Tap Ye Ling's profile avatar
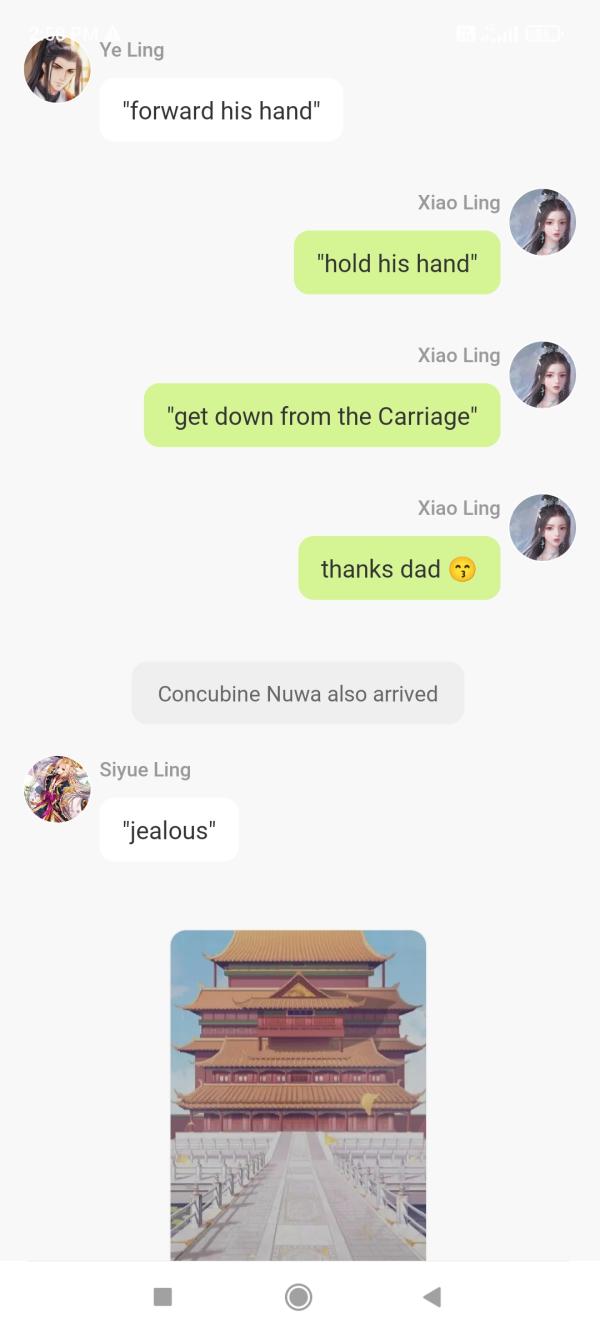Viewport: 600px width, 1333px height. tap(57, 70)
